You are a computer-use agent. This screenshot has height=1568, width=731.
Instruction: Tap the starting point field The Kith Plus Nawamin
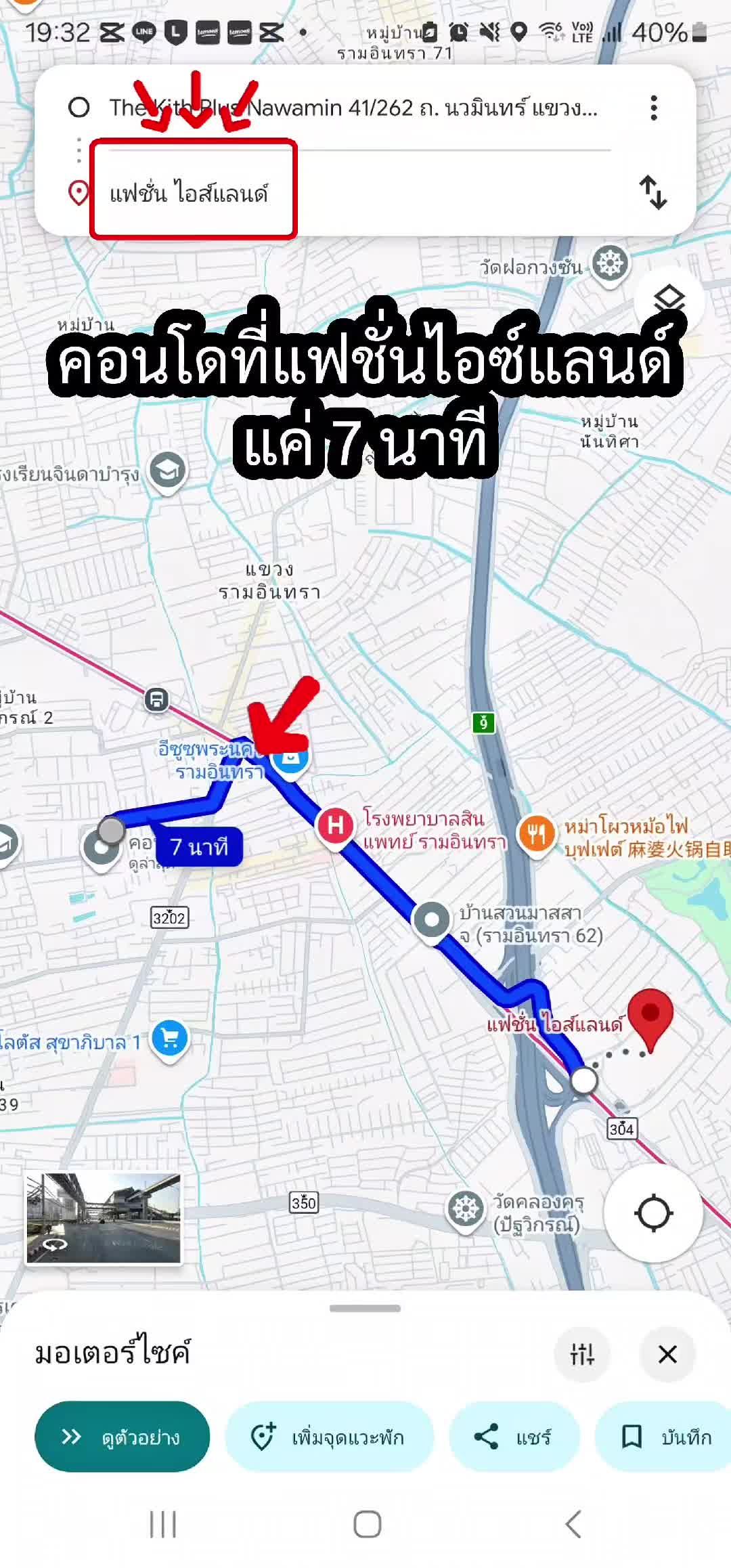coord(352,108)
